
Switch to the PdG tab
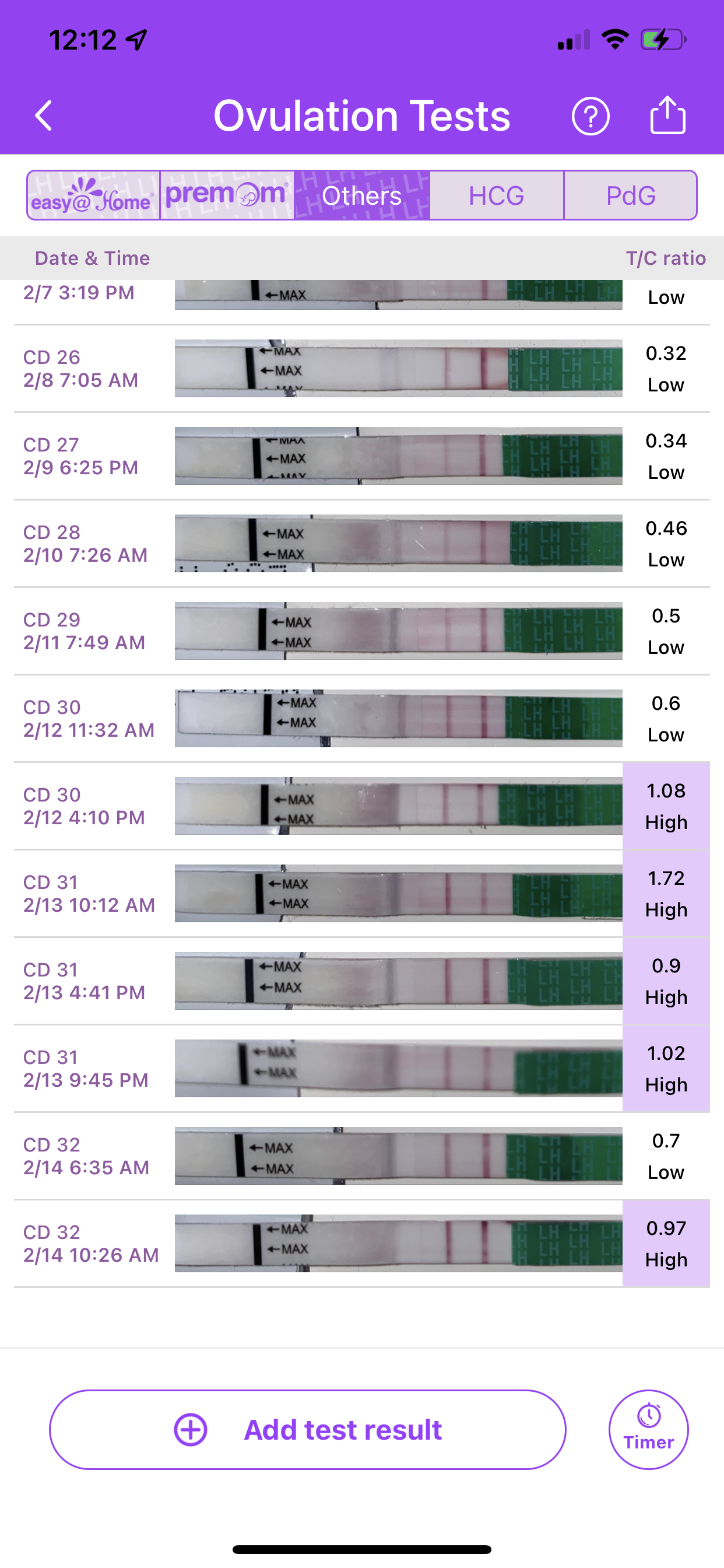tap(630, 195)
